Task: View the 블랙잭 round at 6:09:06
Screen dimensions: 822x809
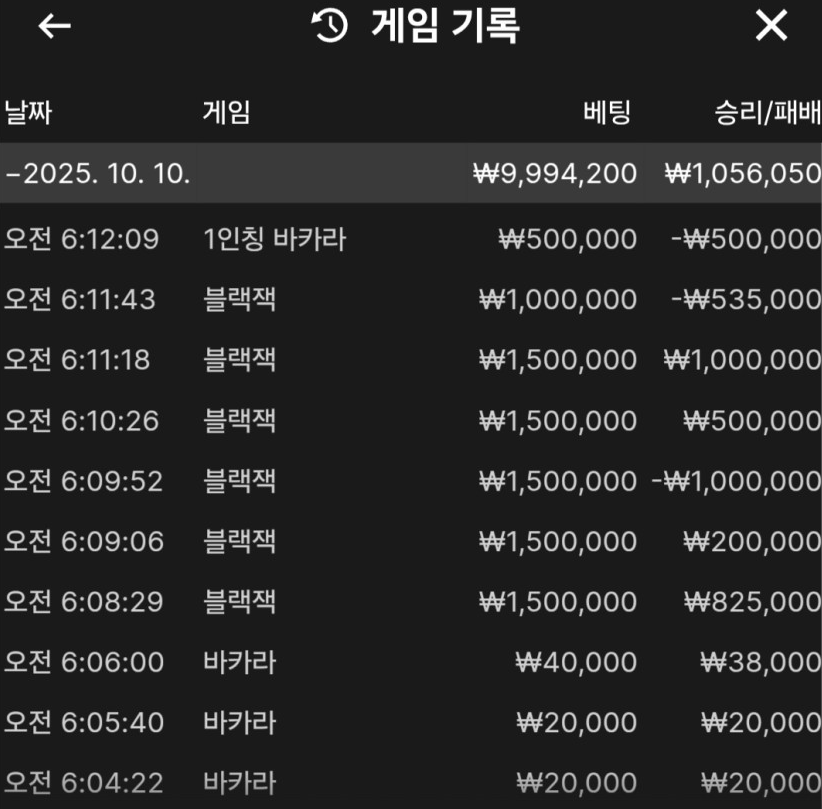Action: [x=411, y=541]
